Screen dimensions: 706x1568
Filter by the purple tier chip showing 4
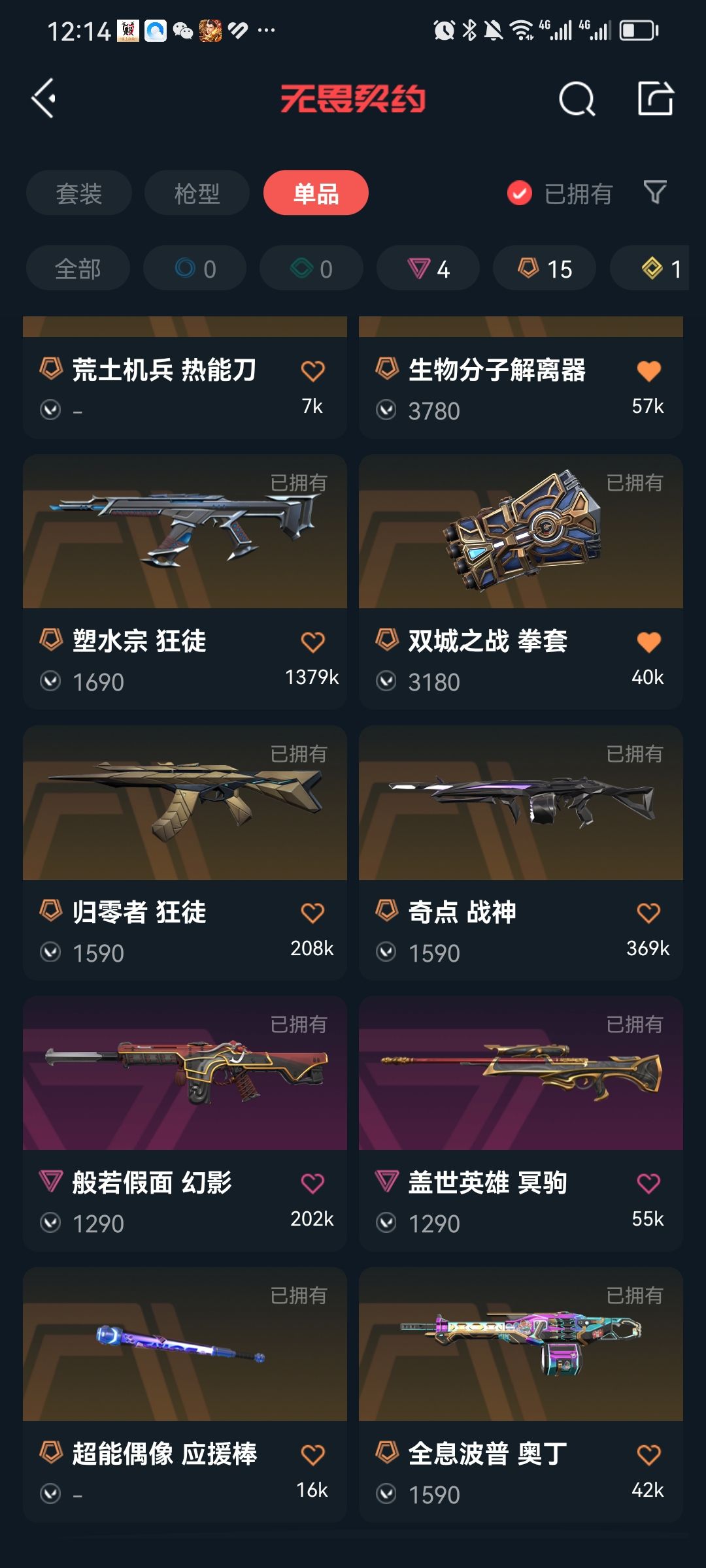pos(428,268)
